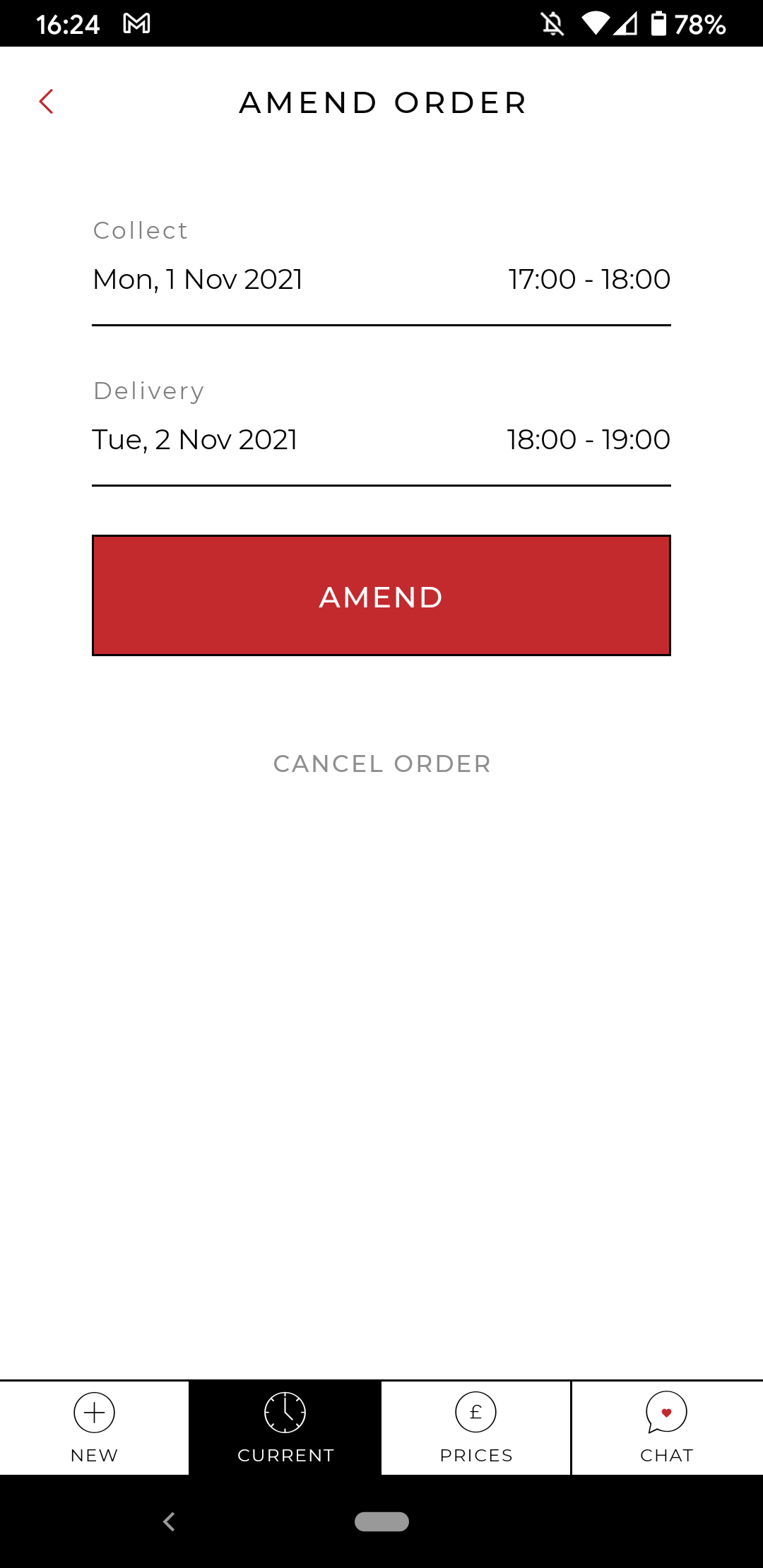Tap the system back button
Viewport: 763px width, 1568px height.
point(169,1521)
